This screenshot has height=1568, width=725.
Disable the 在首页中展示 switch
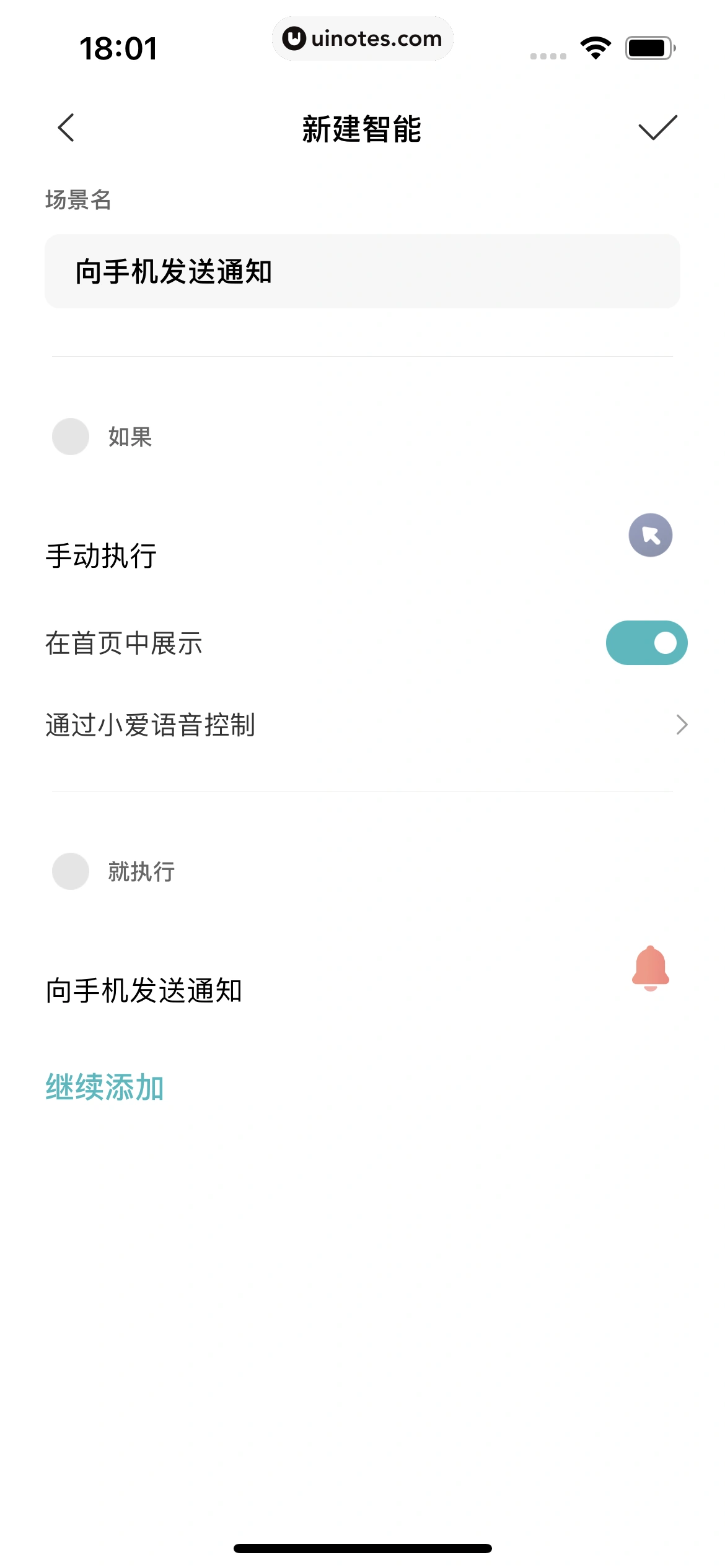(x=646, y=643)
